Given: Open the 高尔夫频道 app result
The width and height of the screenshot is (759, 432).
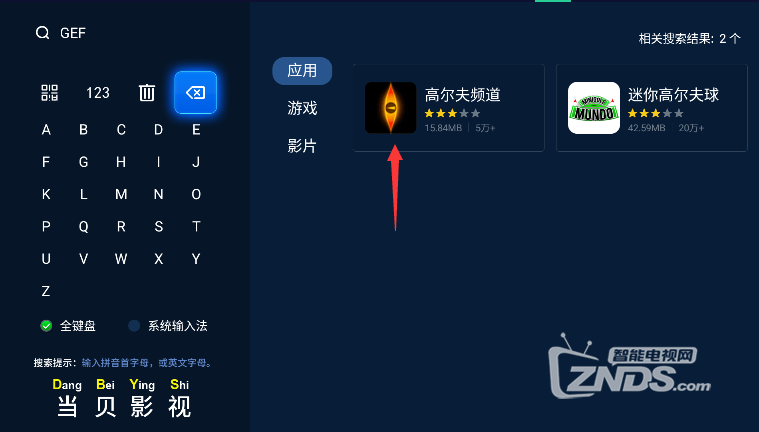Looking at the screenshot, I should pyautogui.click(x=448, y=108).
